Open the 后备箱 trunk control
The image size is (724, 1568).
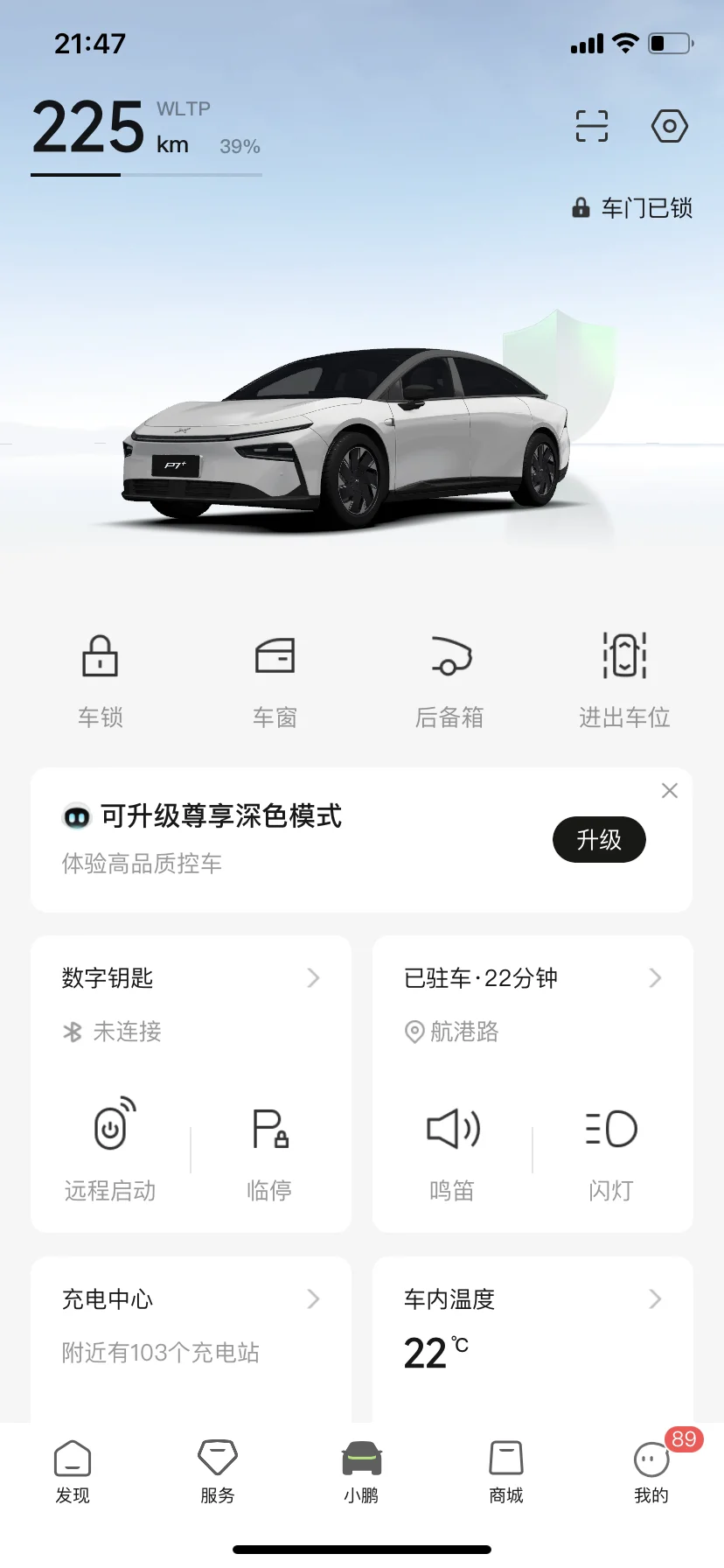(449, 678)
